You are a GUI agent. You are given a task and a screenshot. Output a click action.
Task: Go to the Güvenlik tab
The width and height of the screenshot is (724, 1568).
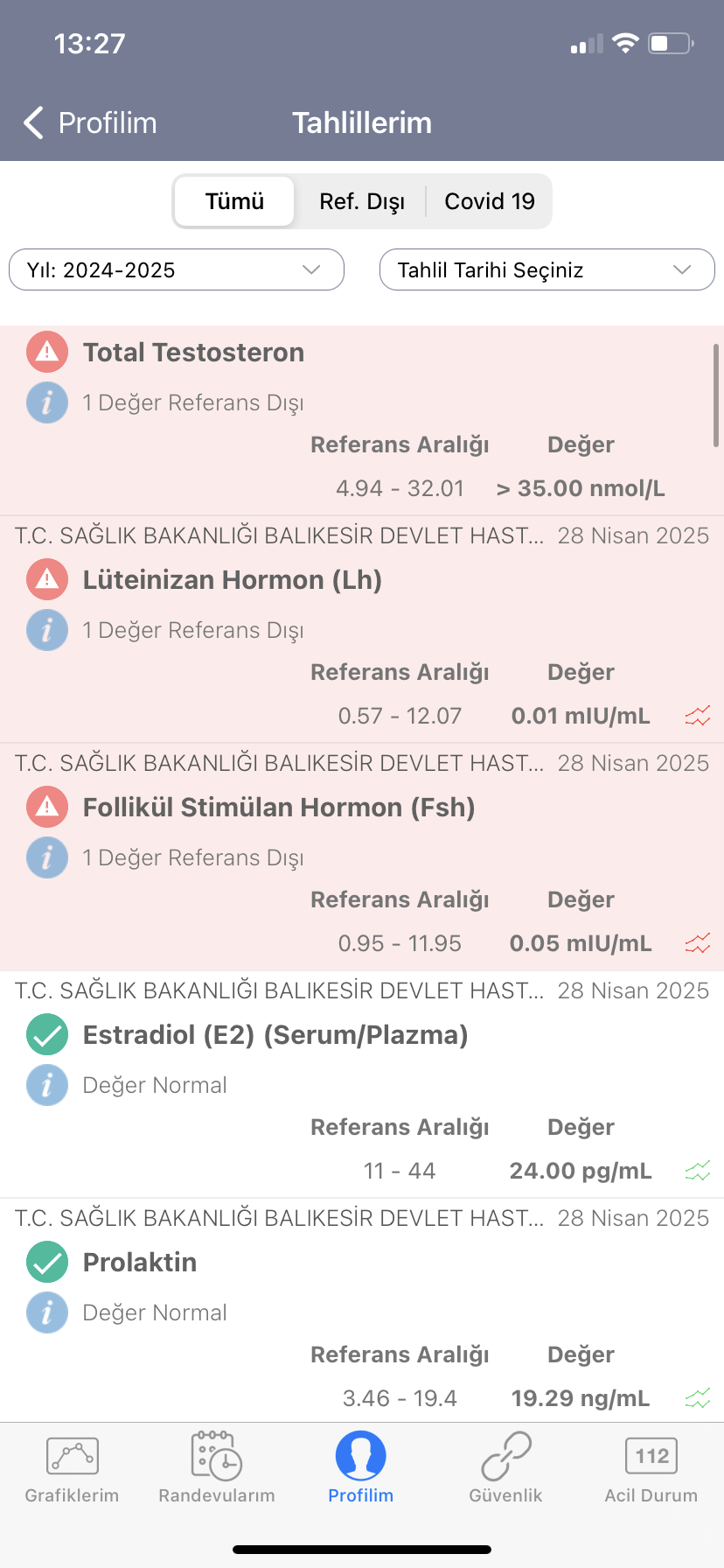505,1468
